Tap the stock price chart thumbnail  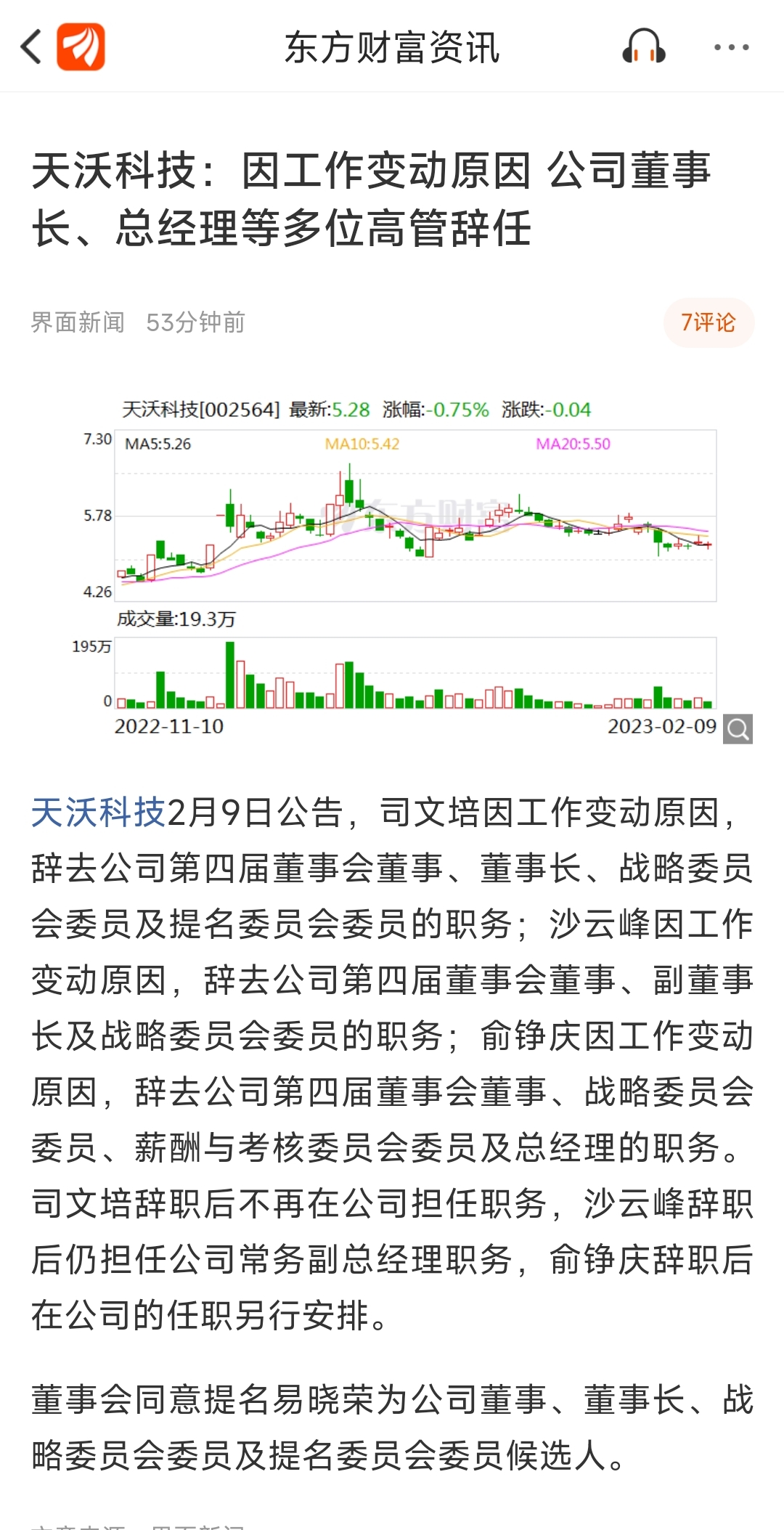(x=414, y=559)
